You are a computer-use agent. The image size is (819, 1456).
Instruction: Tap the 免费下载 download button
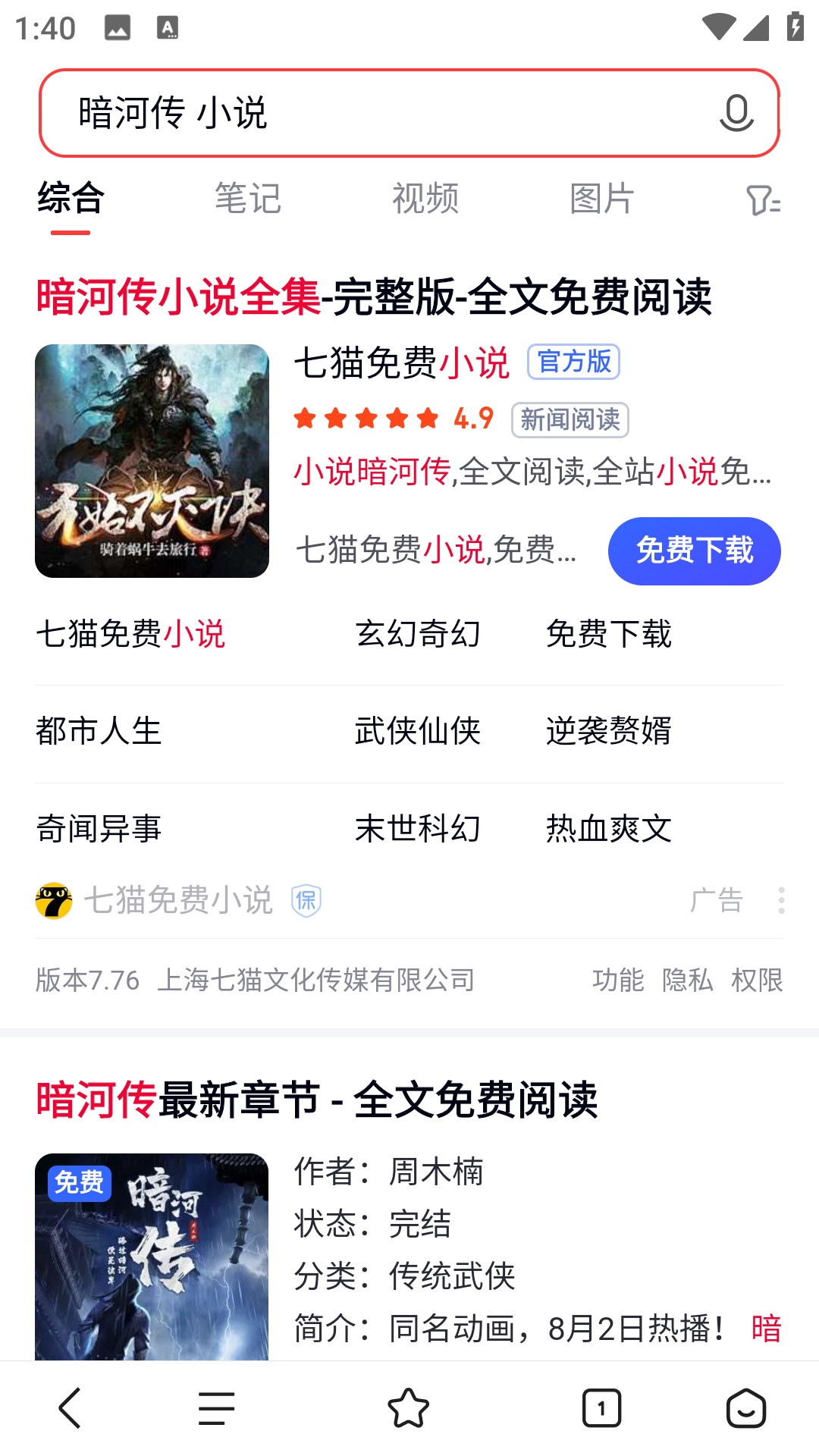[x=694, y=551]
